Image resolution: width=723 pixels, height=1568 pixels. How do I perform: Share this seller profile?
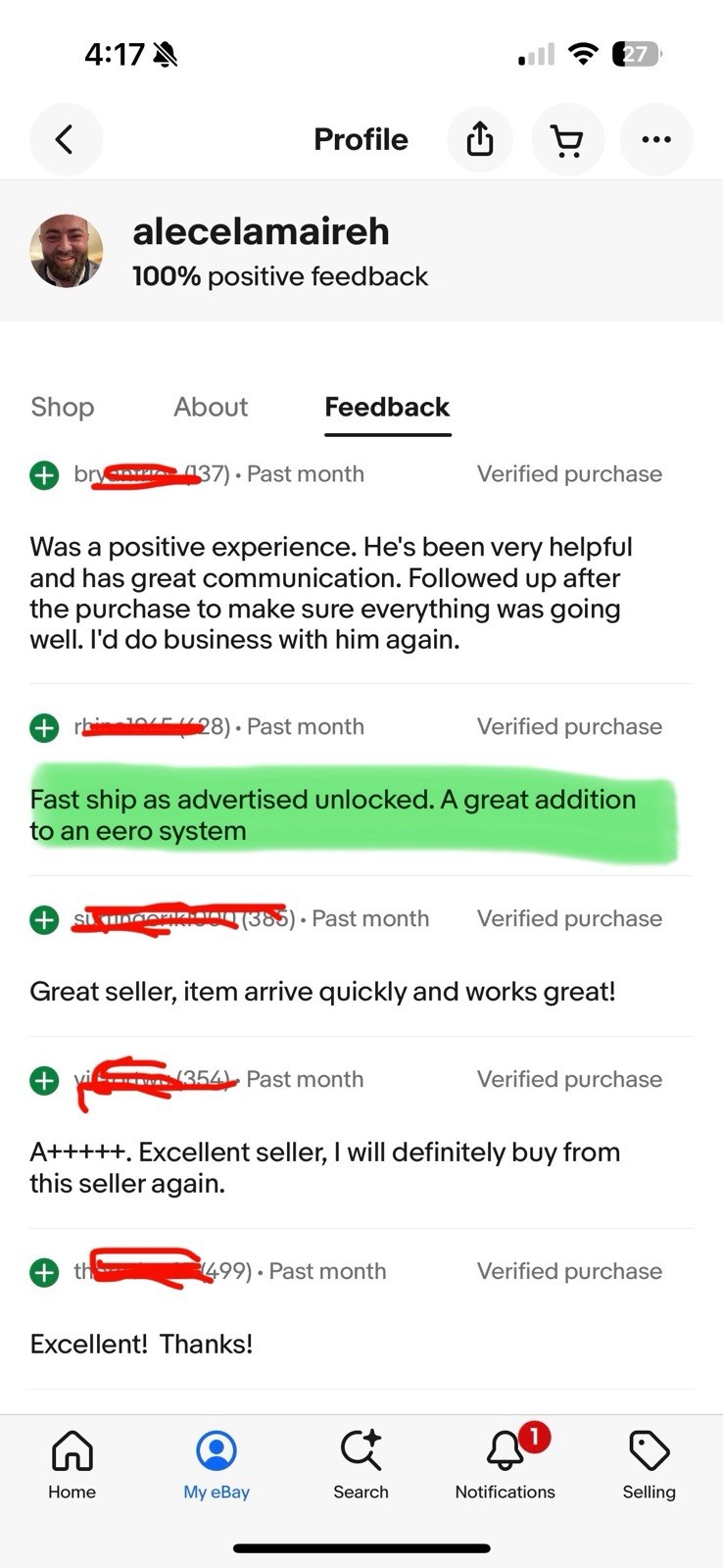pyautogui.click(x=480, y=139)
